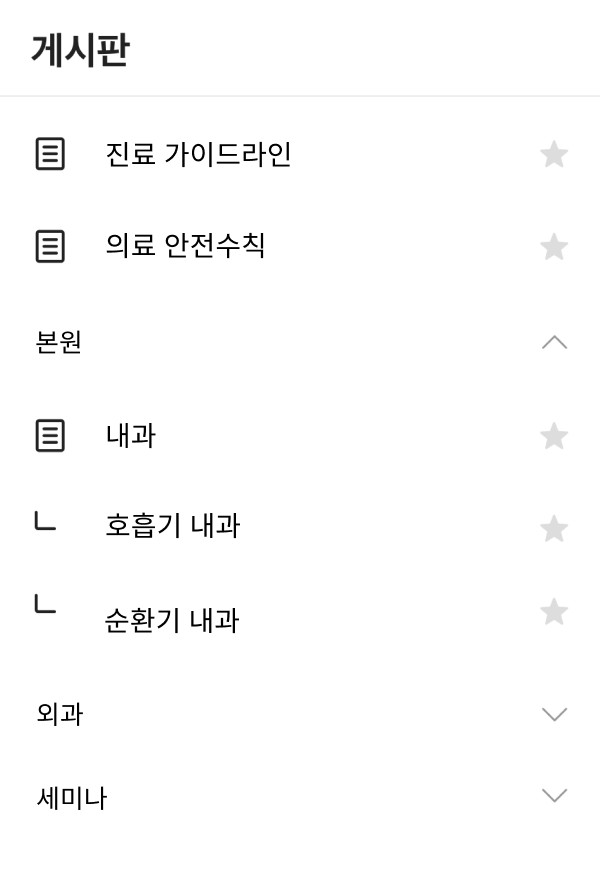Expand the 외과 section
The image size is (600, 870).
[554, 714]
